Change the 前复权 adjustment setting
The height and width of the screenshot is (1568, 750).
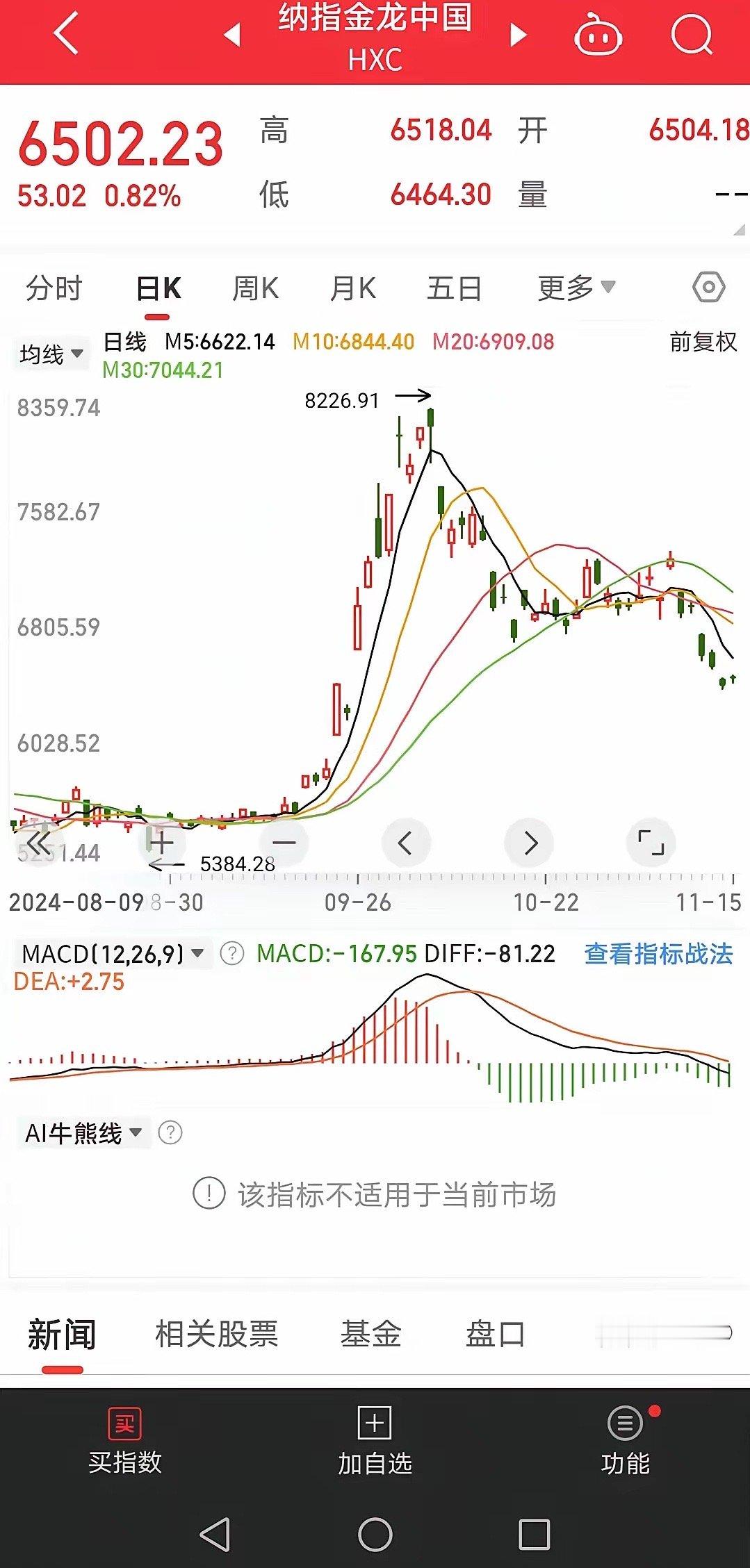click(x=703, y=342)
